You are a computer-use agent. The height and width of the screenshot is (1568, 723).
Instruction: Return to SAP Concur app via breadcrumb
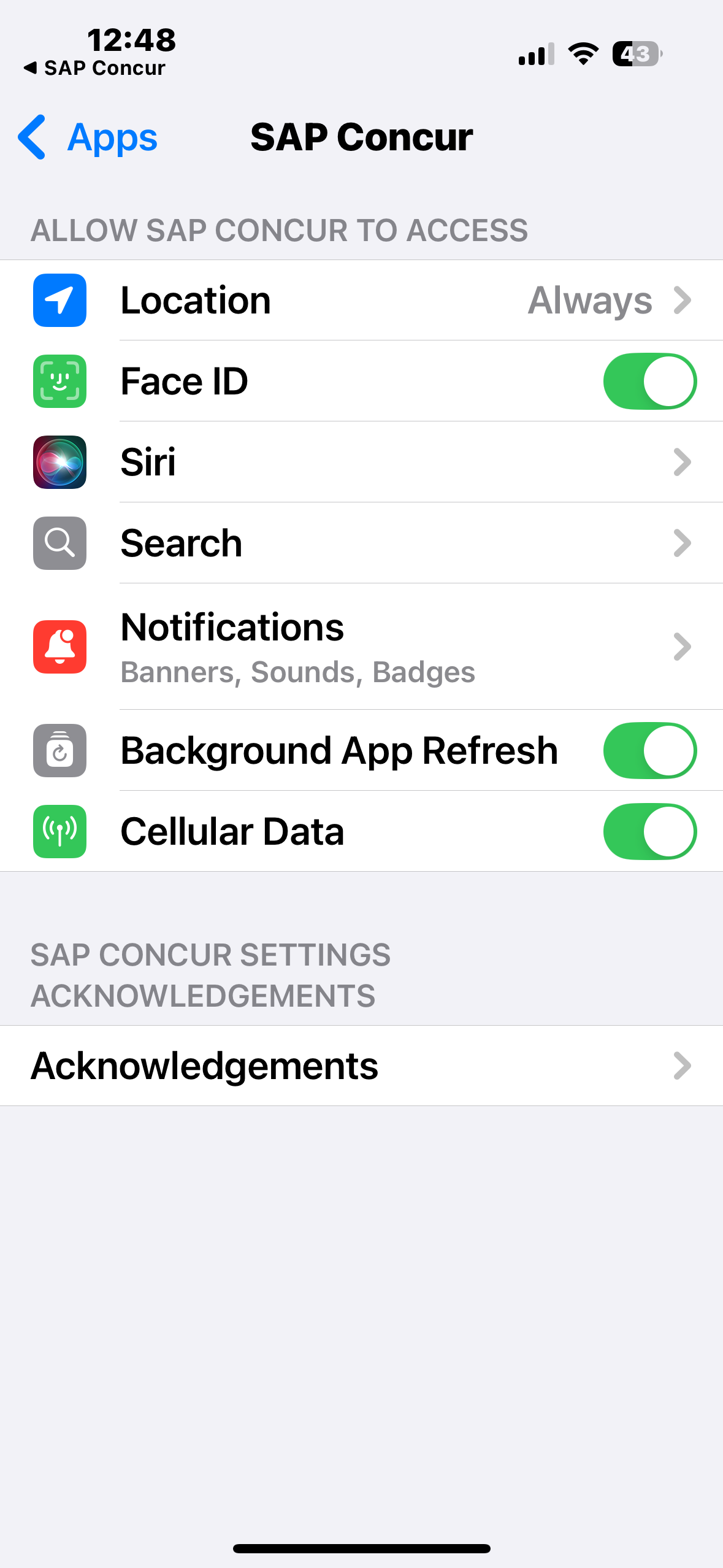click(x=95, y=68)
